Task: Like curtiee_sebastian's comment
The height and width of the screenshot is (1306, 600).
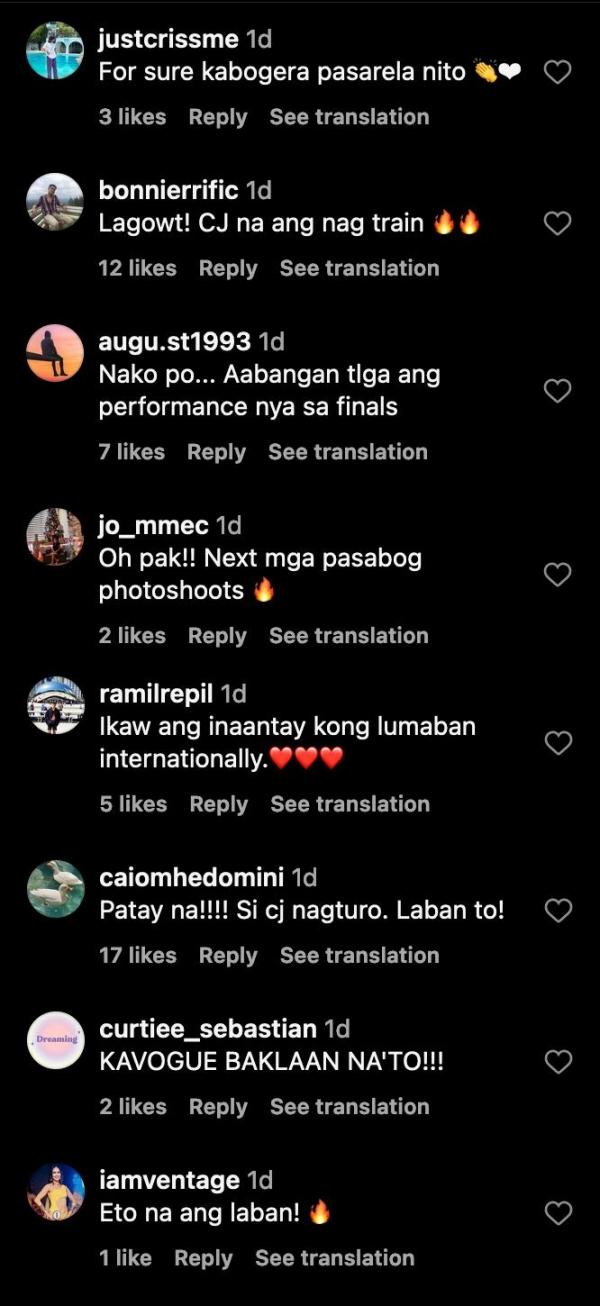Action: [557, 1061]
